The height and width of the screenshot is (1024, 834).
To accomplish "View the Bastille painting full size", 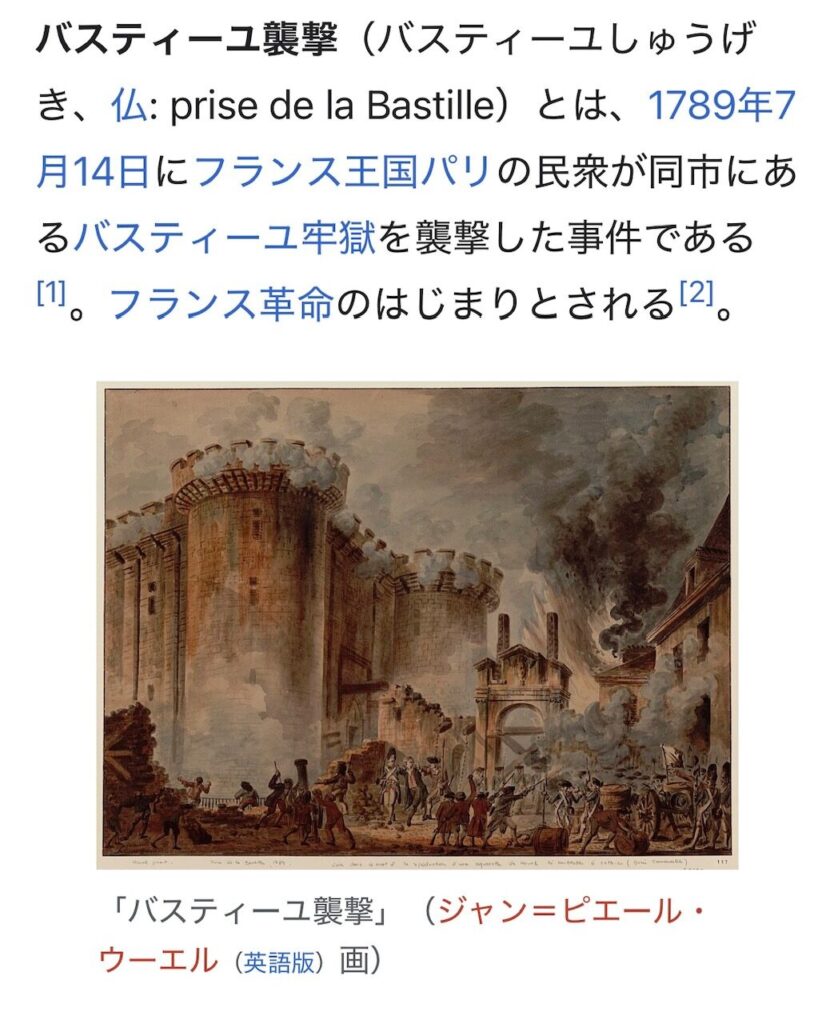I will (417, 625).
